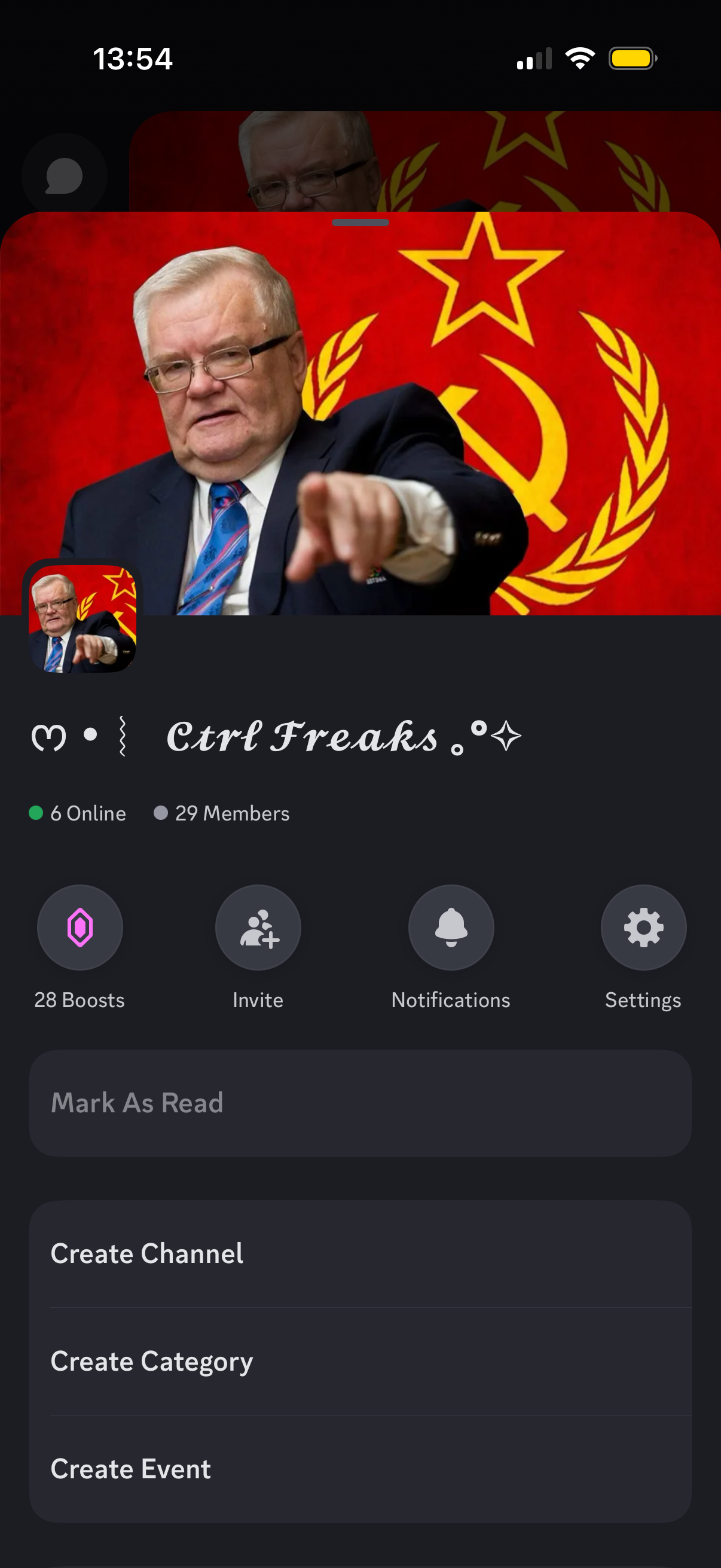The image size is (721, 1568).
Task: Open server notification settings
Action: [451, 927]
